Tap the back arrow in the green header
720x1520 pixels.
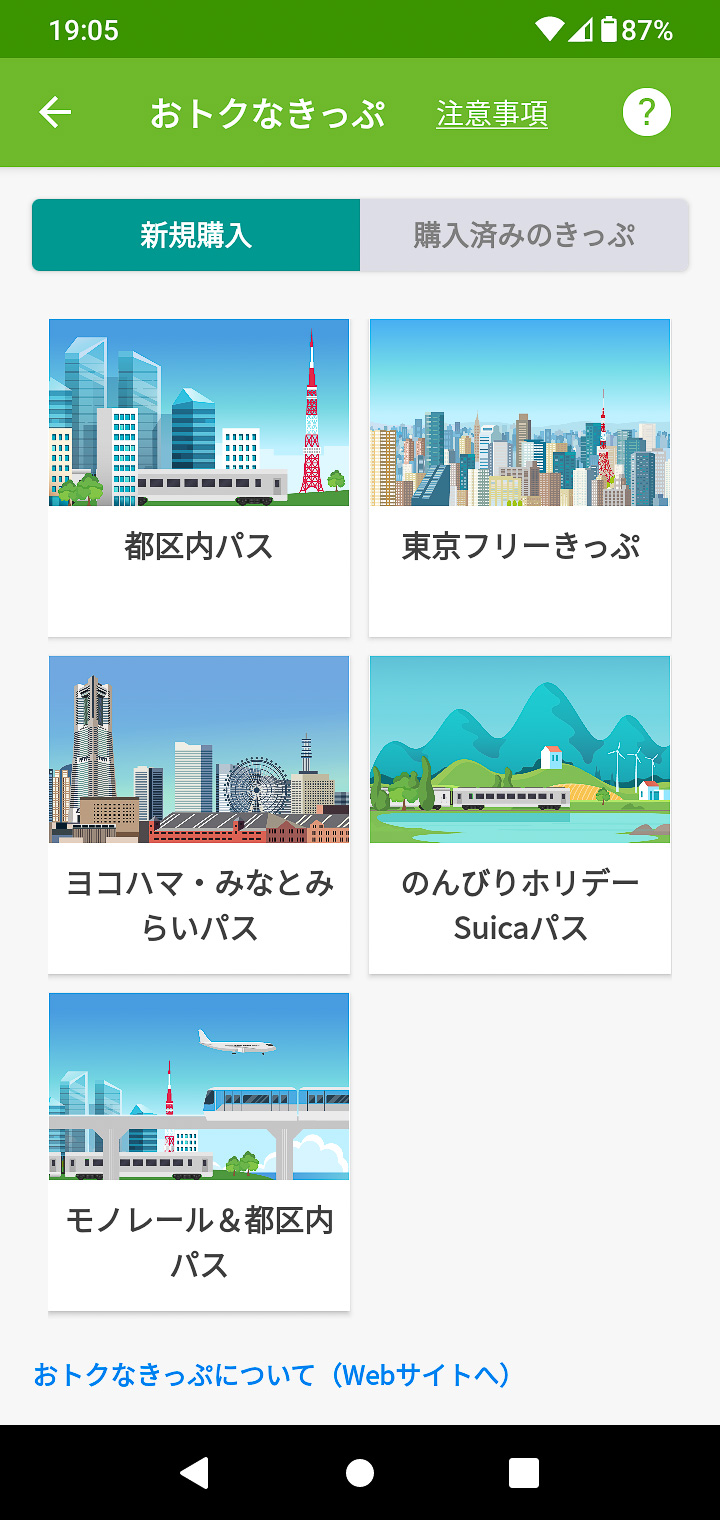(55, 111)
